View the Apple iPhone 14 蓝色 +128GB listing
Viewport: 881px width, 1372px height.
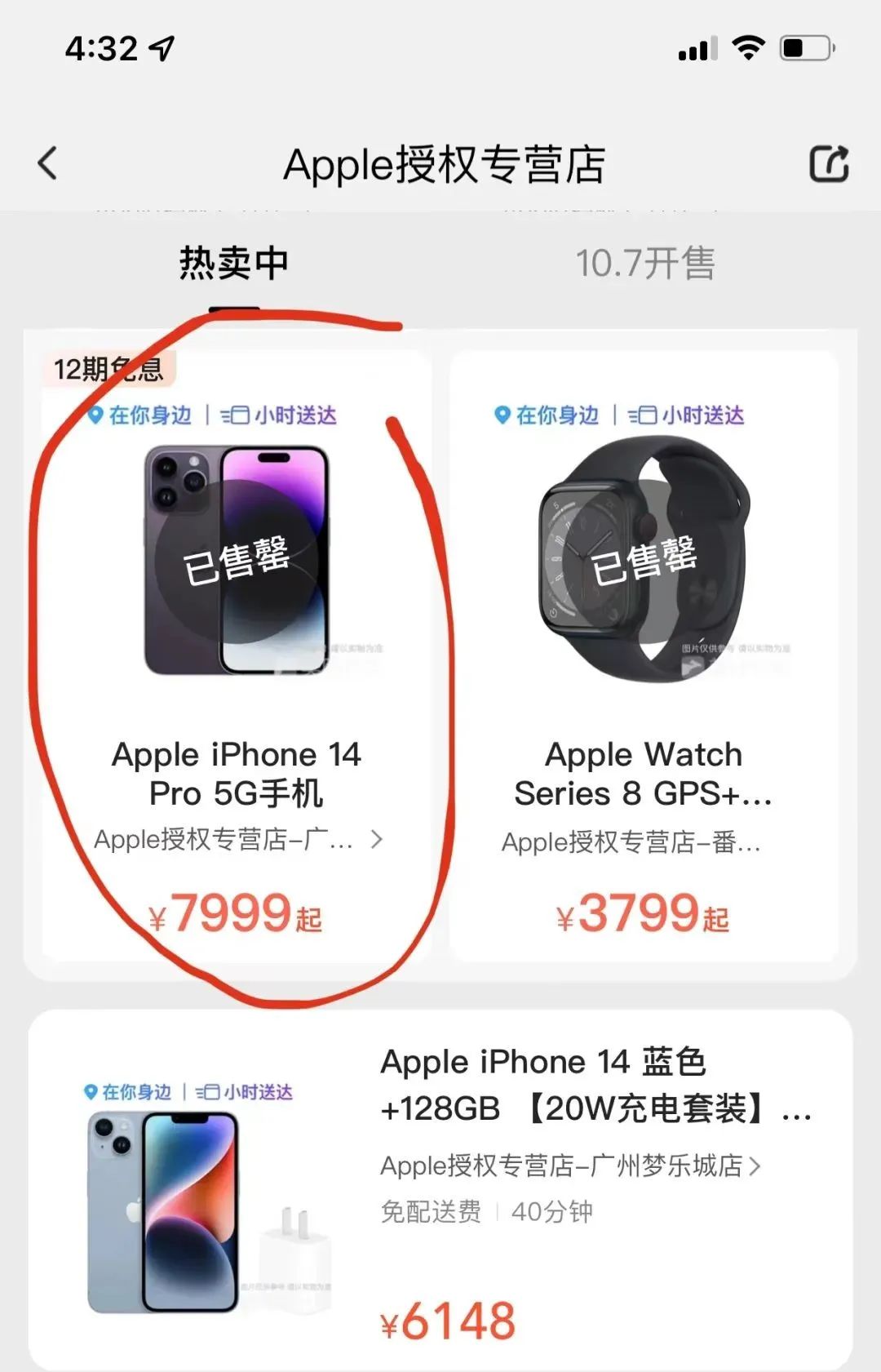[595, 1085]
